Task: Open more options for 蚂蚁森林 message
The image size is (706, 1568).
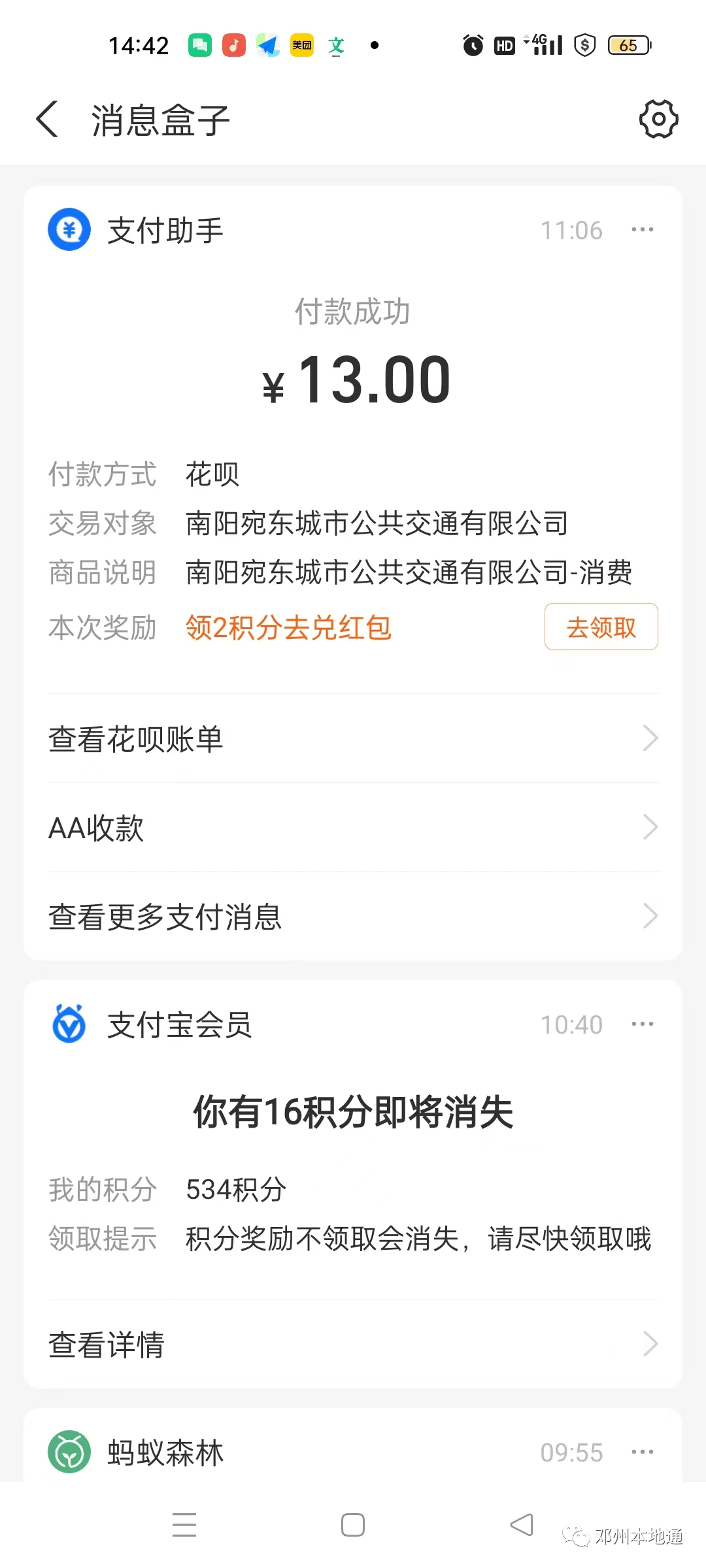Action: point(642,1452)
